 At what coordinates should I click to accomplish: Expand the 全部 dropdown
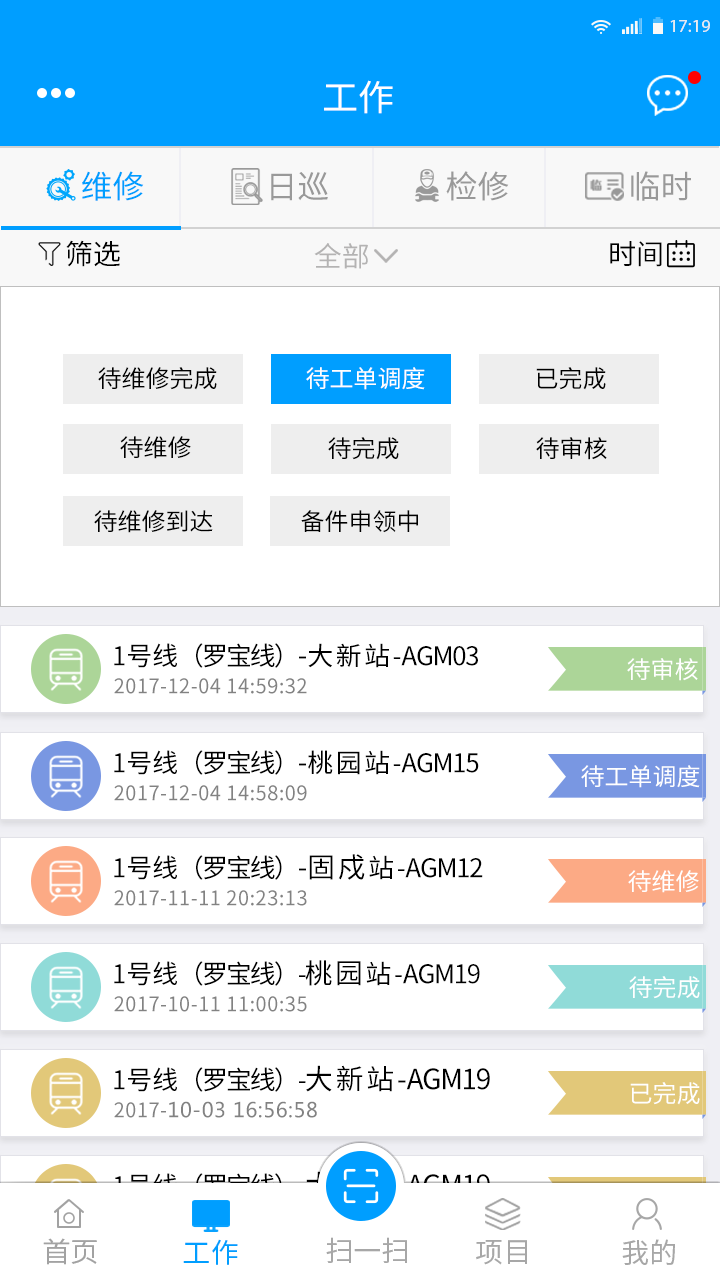(356, 255)
